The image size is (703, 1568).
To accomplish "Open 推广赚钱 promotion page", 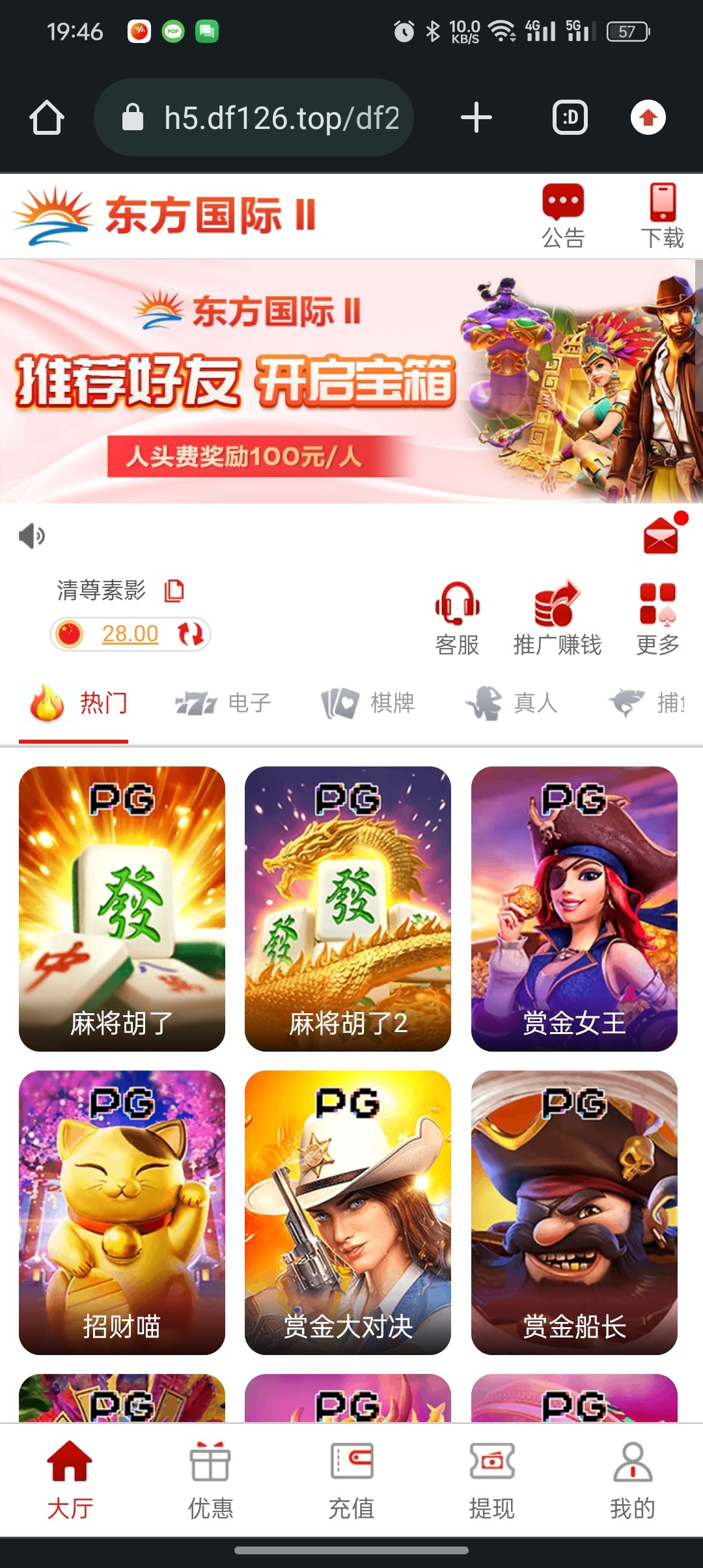I will click(x=557, y=619).
